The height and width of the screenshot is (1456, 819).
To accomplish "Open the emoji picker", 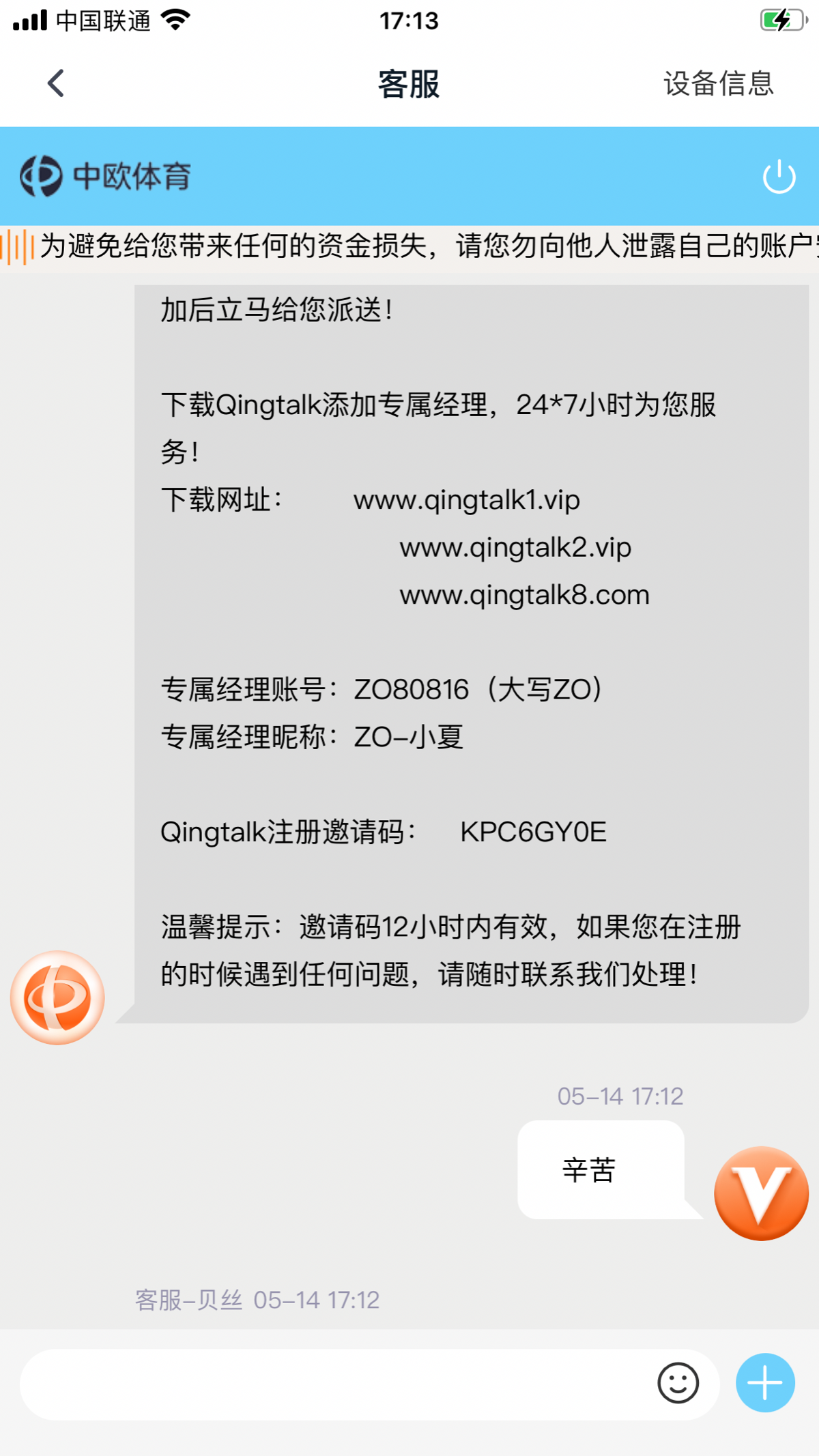I will (x=678, y=1384).
